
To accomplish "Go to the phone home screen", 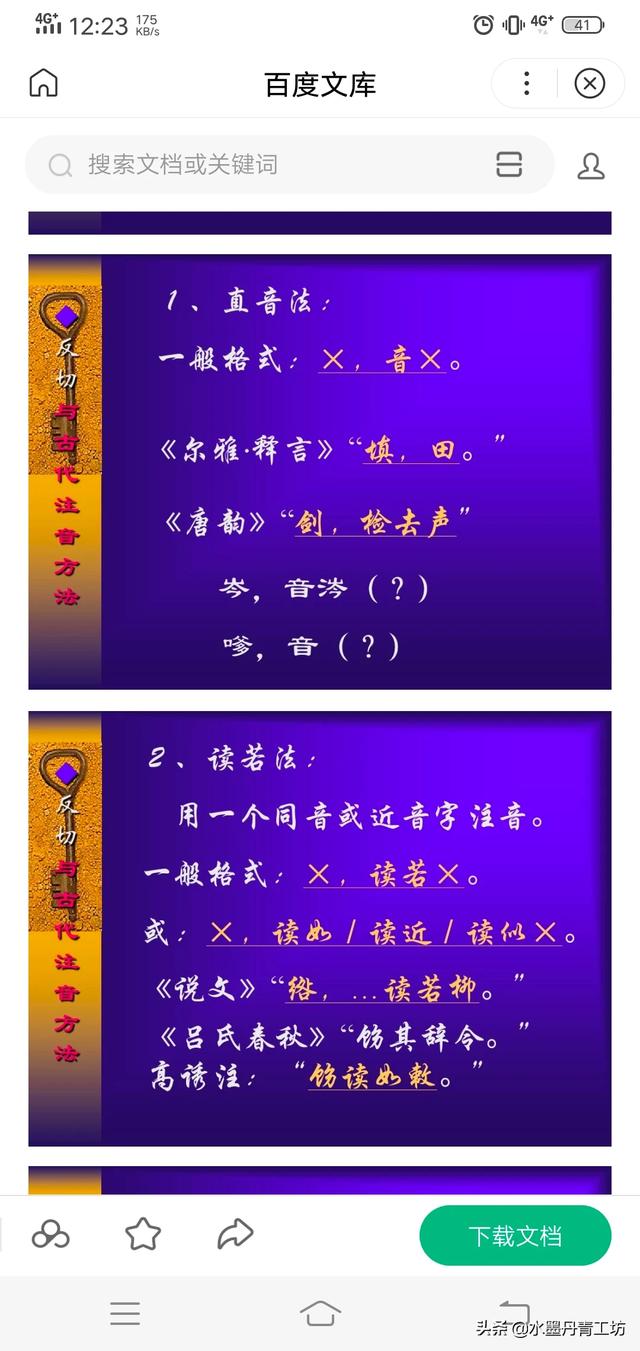I will click(320, 1313).
